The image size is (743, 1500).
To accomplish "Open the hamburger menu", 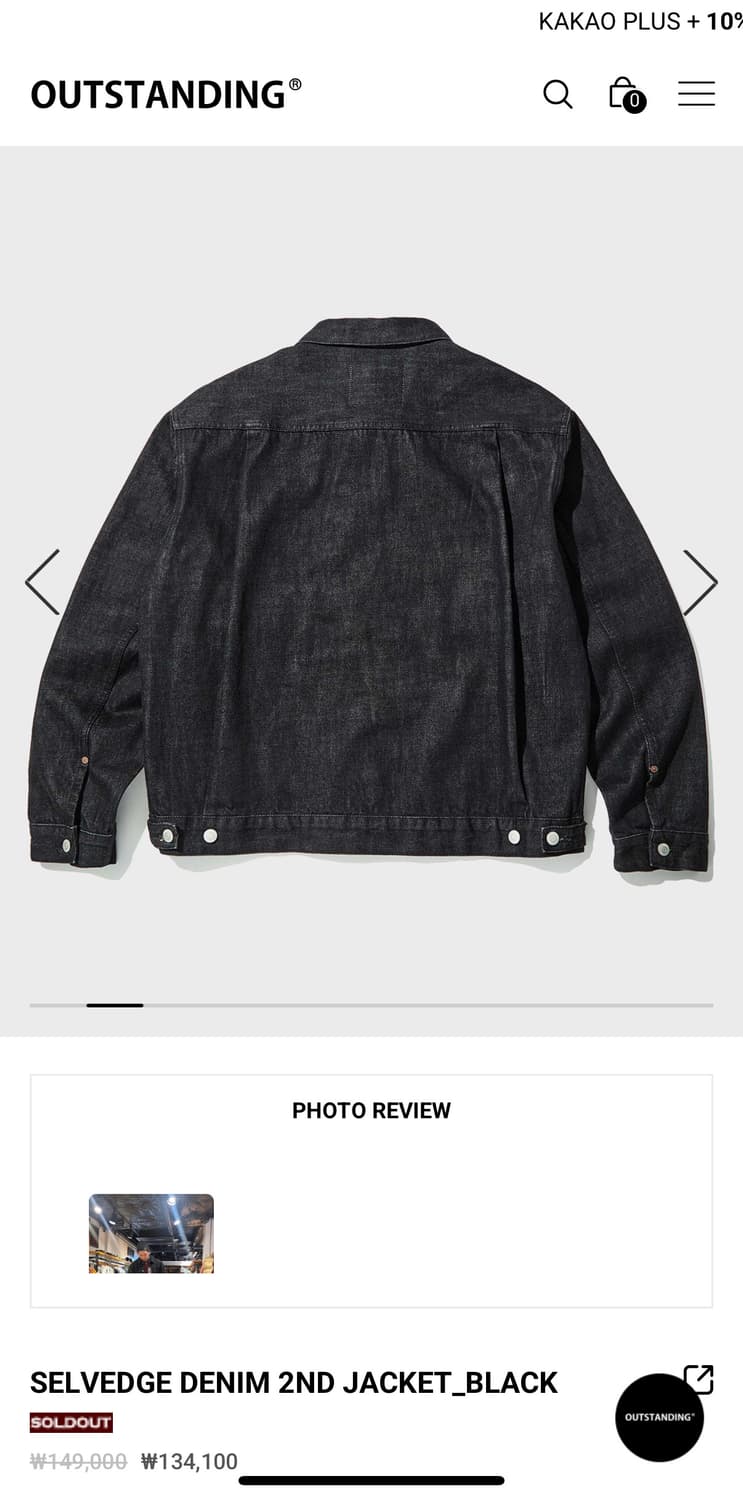I will pos(696,94).
